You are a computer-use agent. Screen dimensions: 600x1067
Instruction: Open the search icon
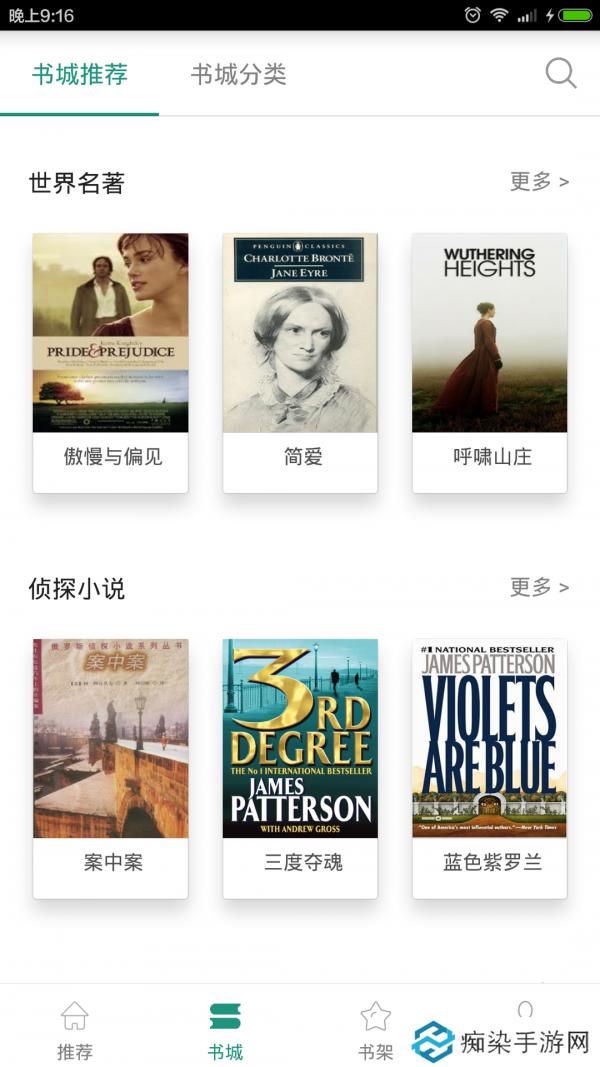pyautogui.click(x=560, y=74)
